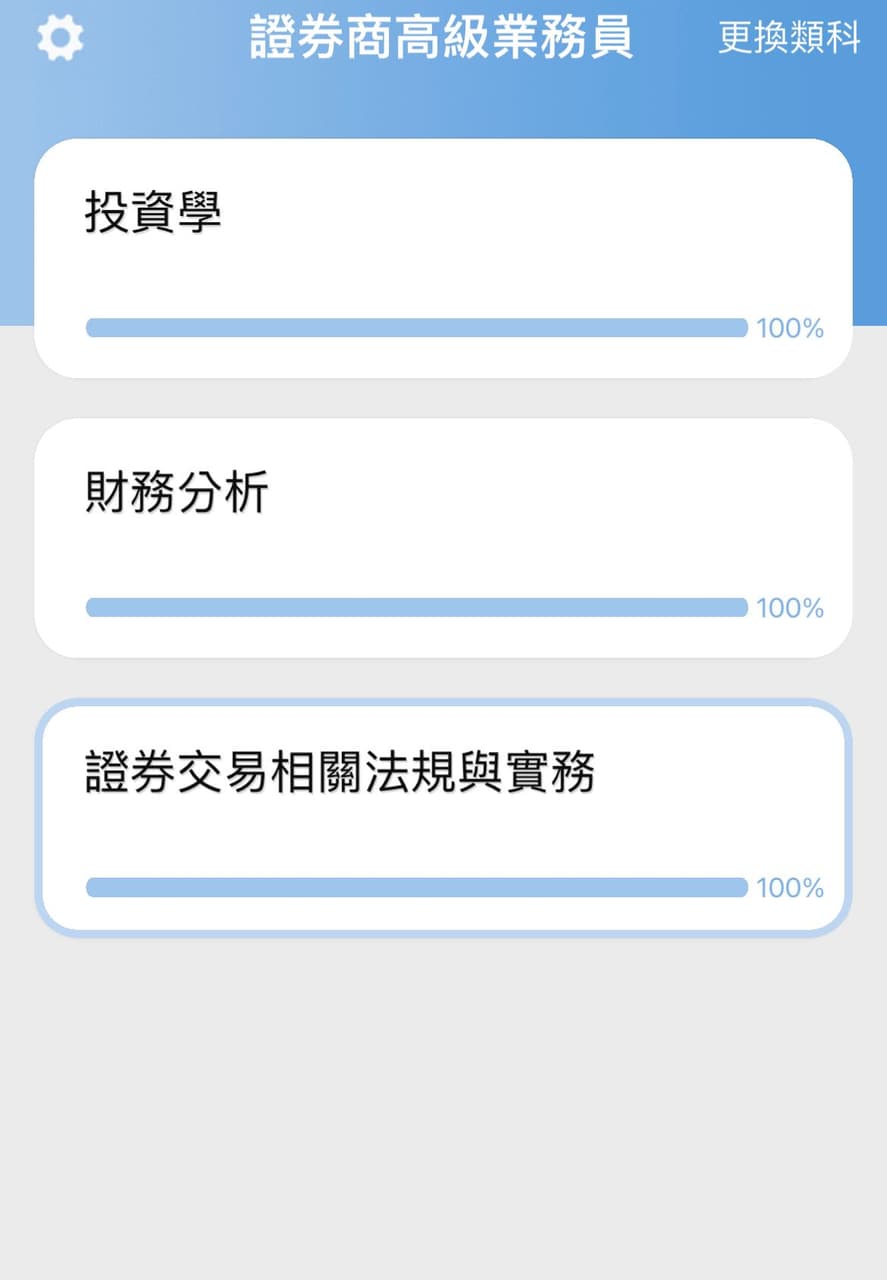This screenshot has width=887, height=1280.
Task: Click the 投資學 progress bar
Action: 415,325
